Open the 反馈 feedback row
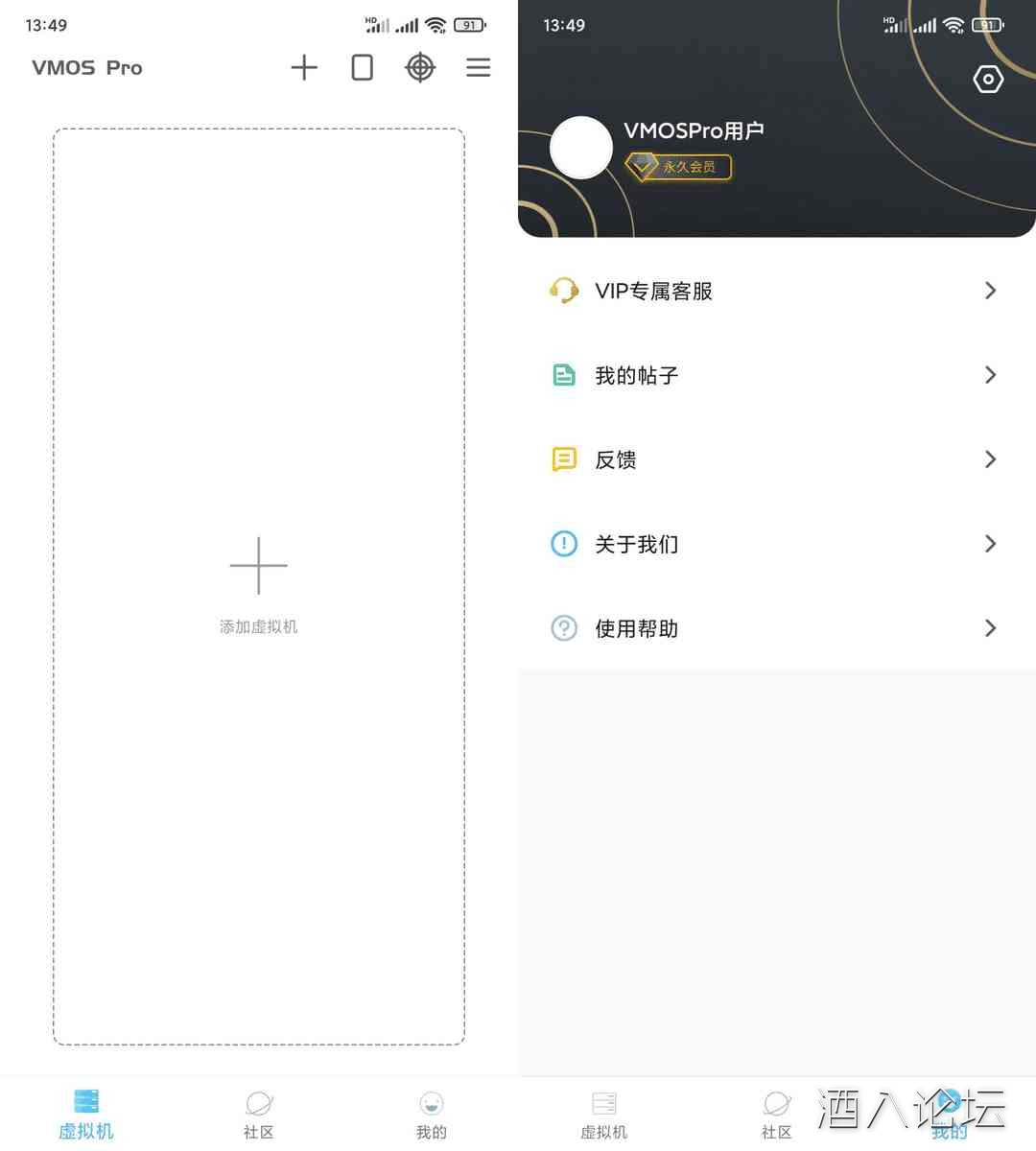1036x1151 pixels. click(x=775, y=459)
